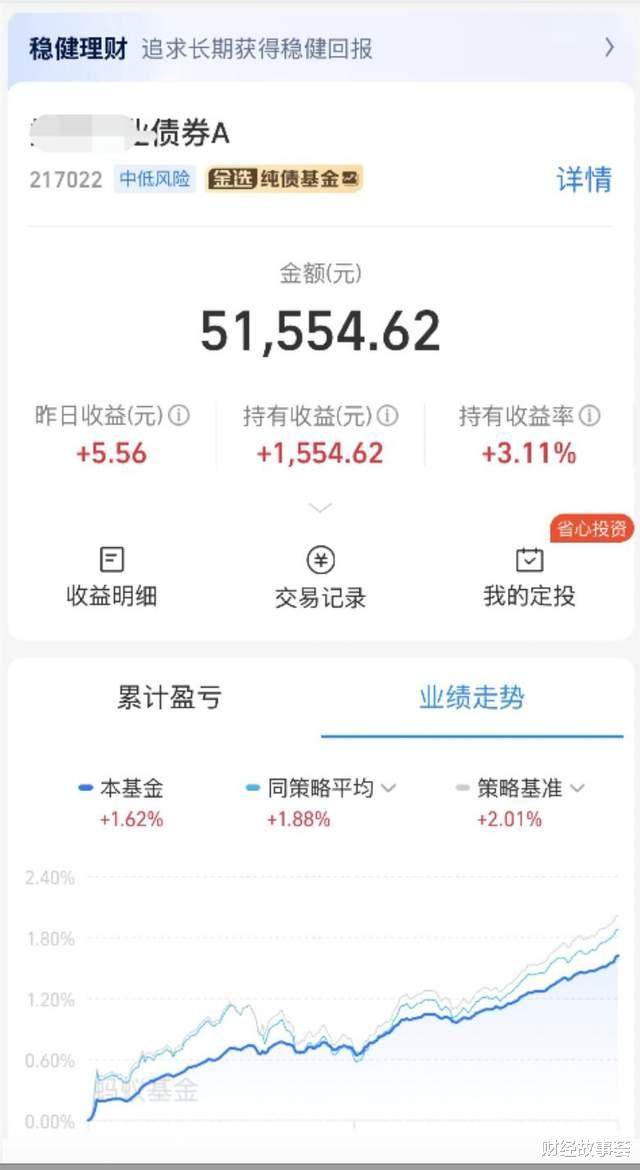This screenshot has height=1170, width=640.
Task: Switch to the 业绩走势 tab
Action: (x=471, y=698)
